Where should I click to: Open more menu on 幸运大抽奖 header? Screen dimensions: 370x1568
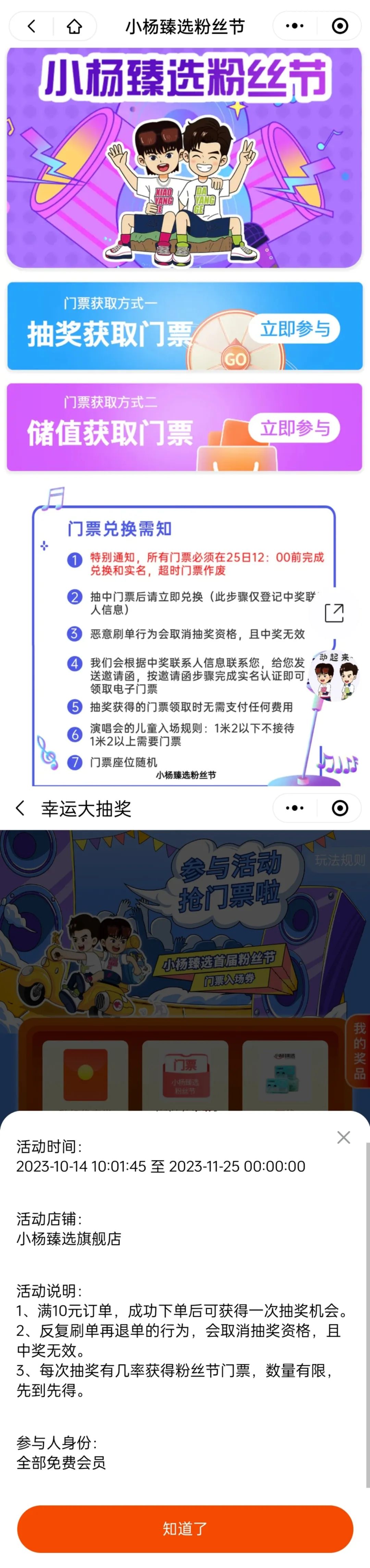click(295, 808)
